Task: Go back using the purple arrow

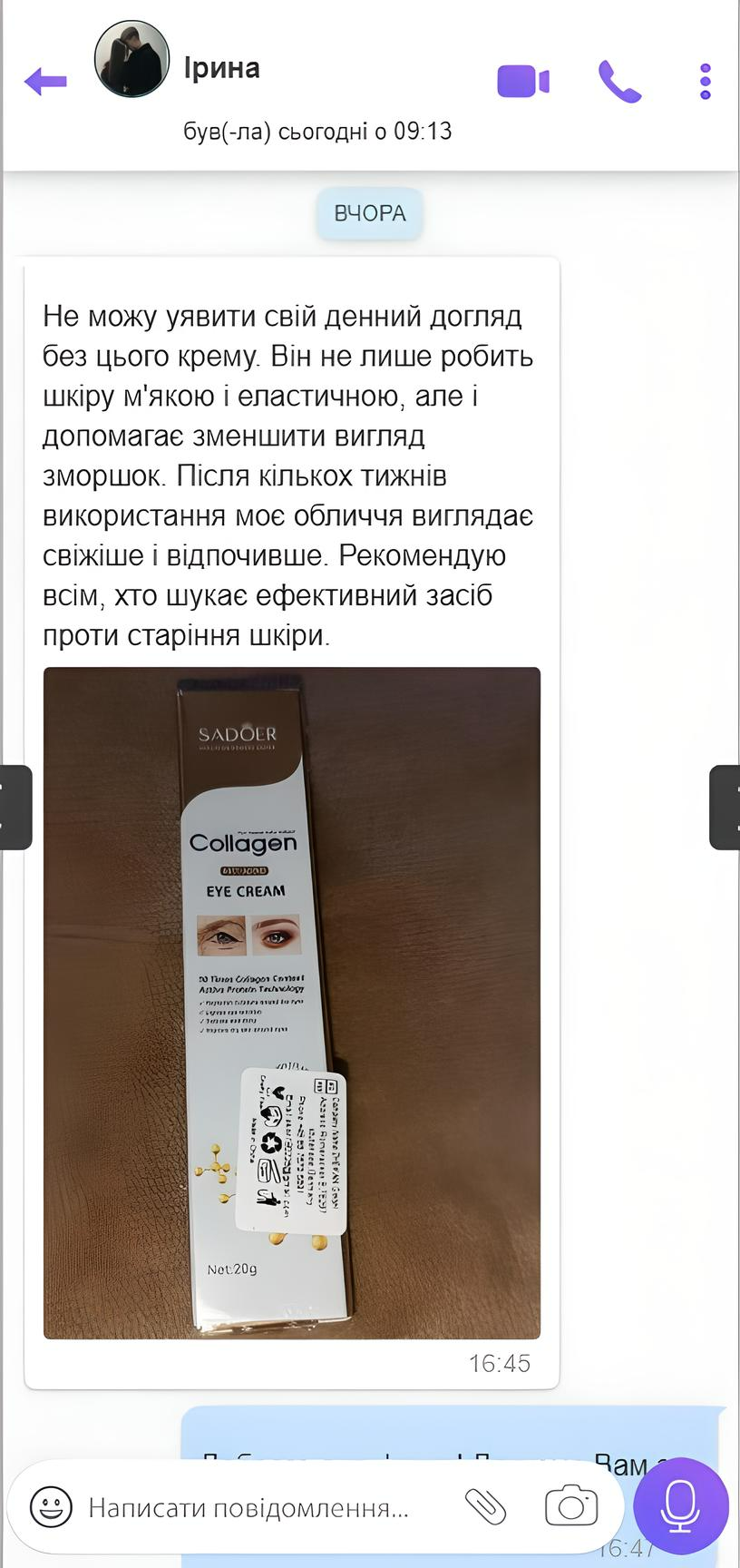Action: point(45,82)
